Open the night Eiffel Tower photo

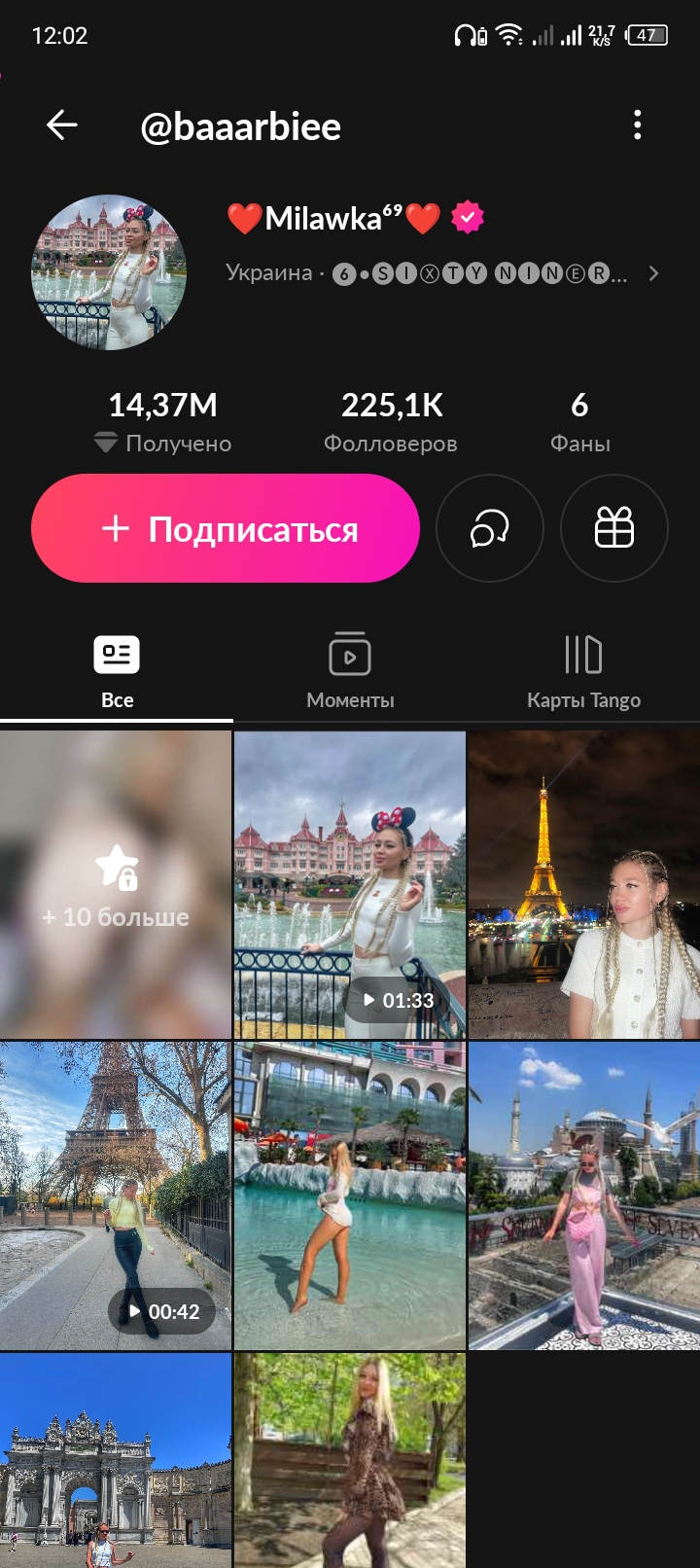tap(584, 884)
